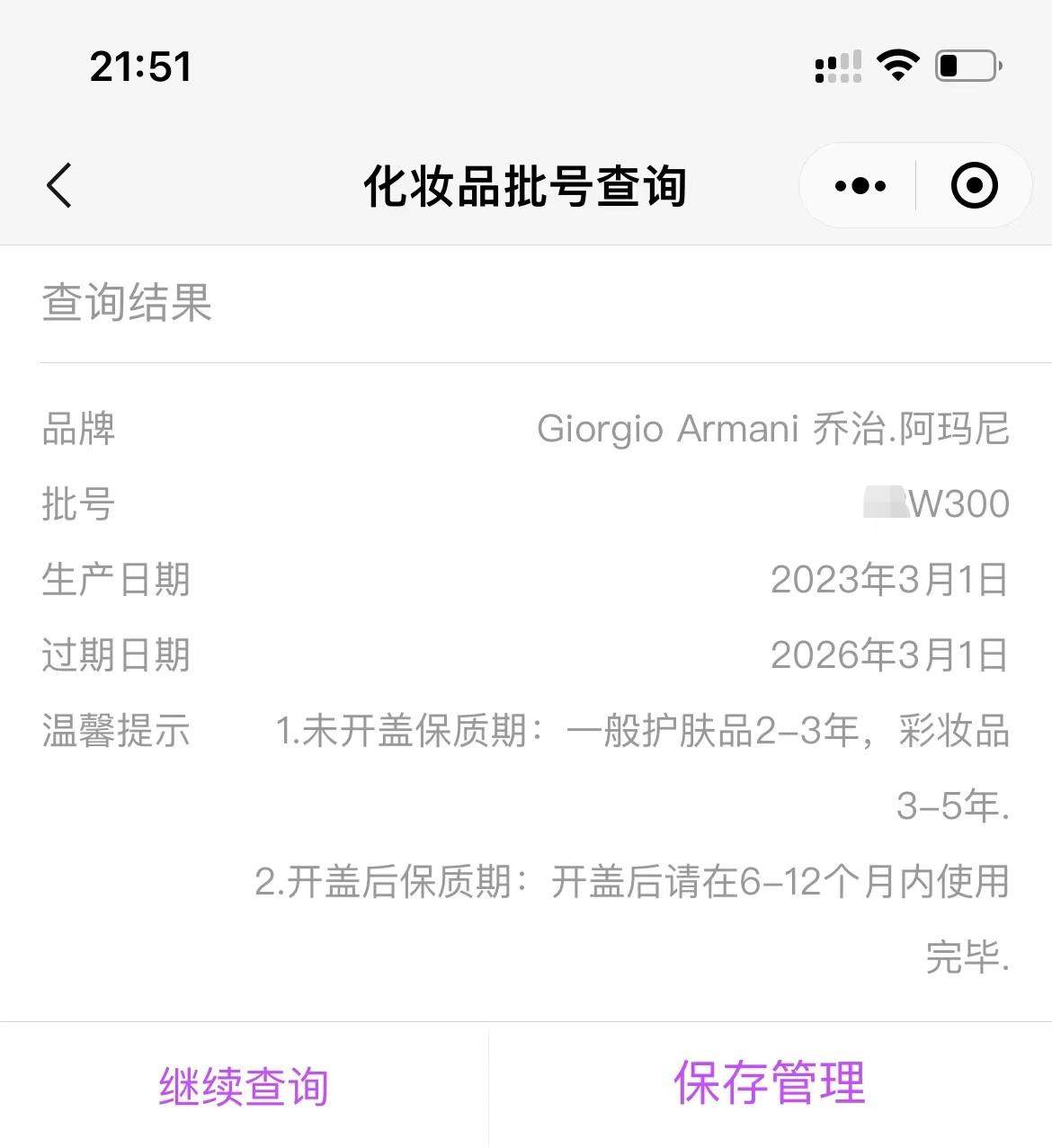This screenshot has width=1052, height=1148.
Task: Tap the circular close mini program icon
Action: click(x=974, y=186)
